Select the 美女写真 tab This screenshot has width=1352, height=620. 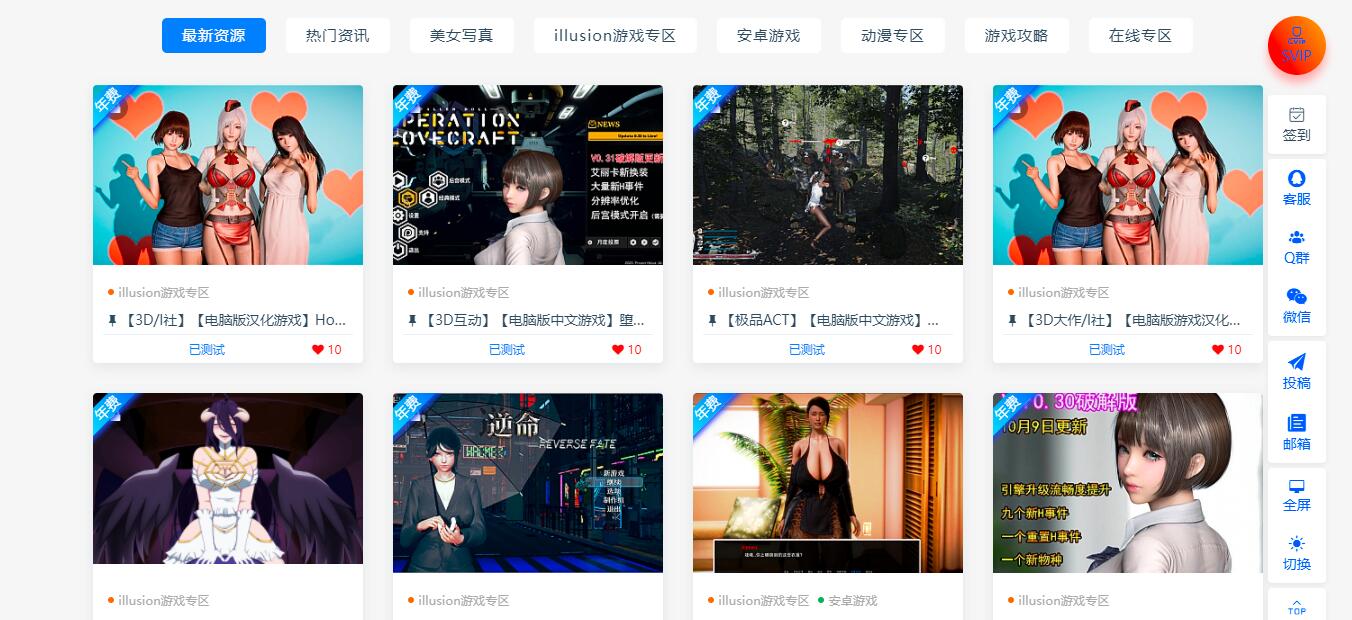click(x=461, y=35)
